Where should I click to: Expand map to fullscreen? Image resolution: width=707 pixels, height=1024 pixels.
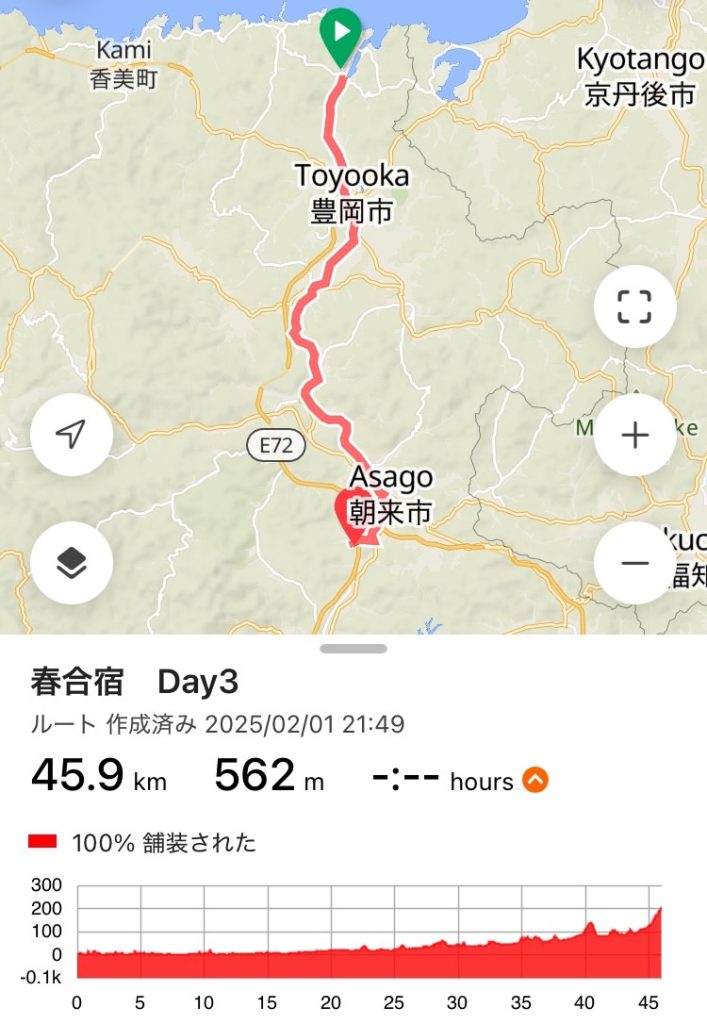635,306
